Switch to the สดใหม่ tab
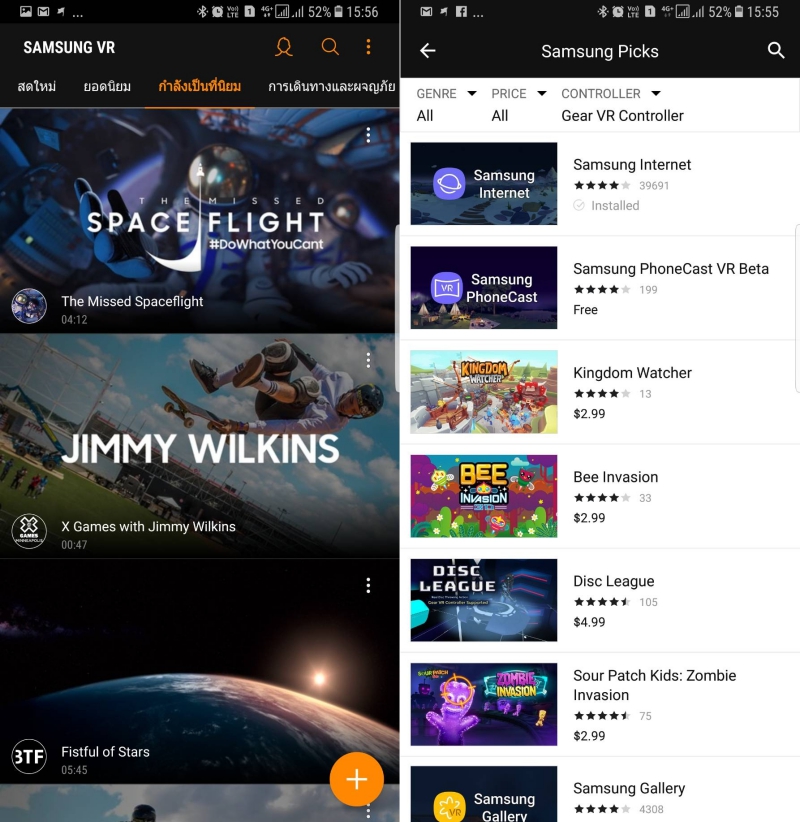Image resolution: width=800 pixels, height=822 pixels. tap(37, 86)
